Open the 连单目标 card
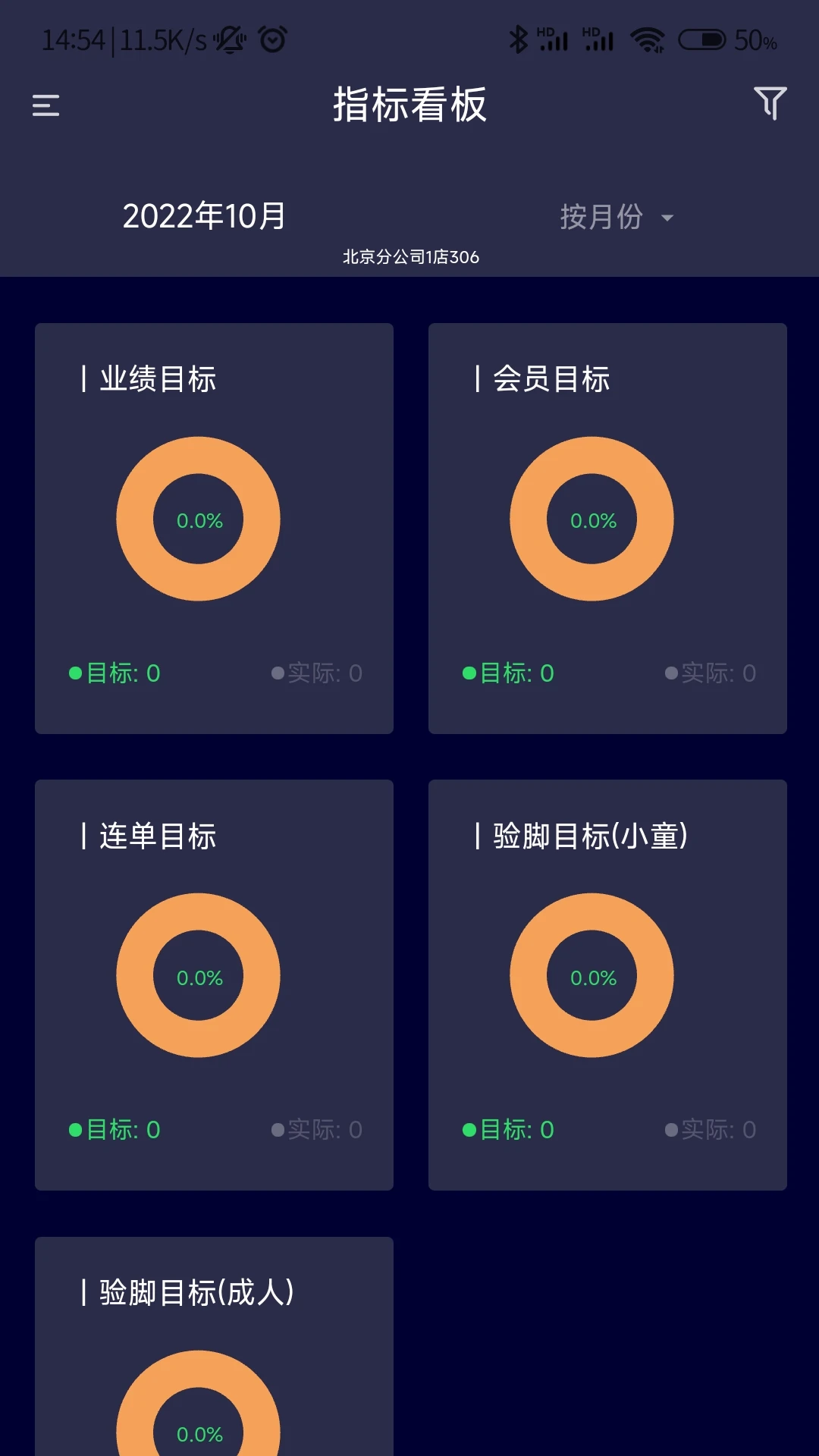The width and height of the screenshot is (819, 1456). point(214,984)
